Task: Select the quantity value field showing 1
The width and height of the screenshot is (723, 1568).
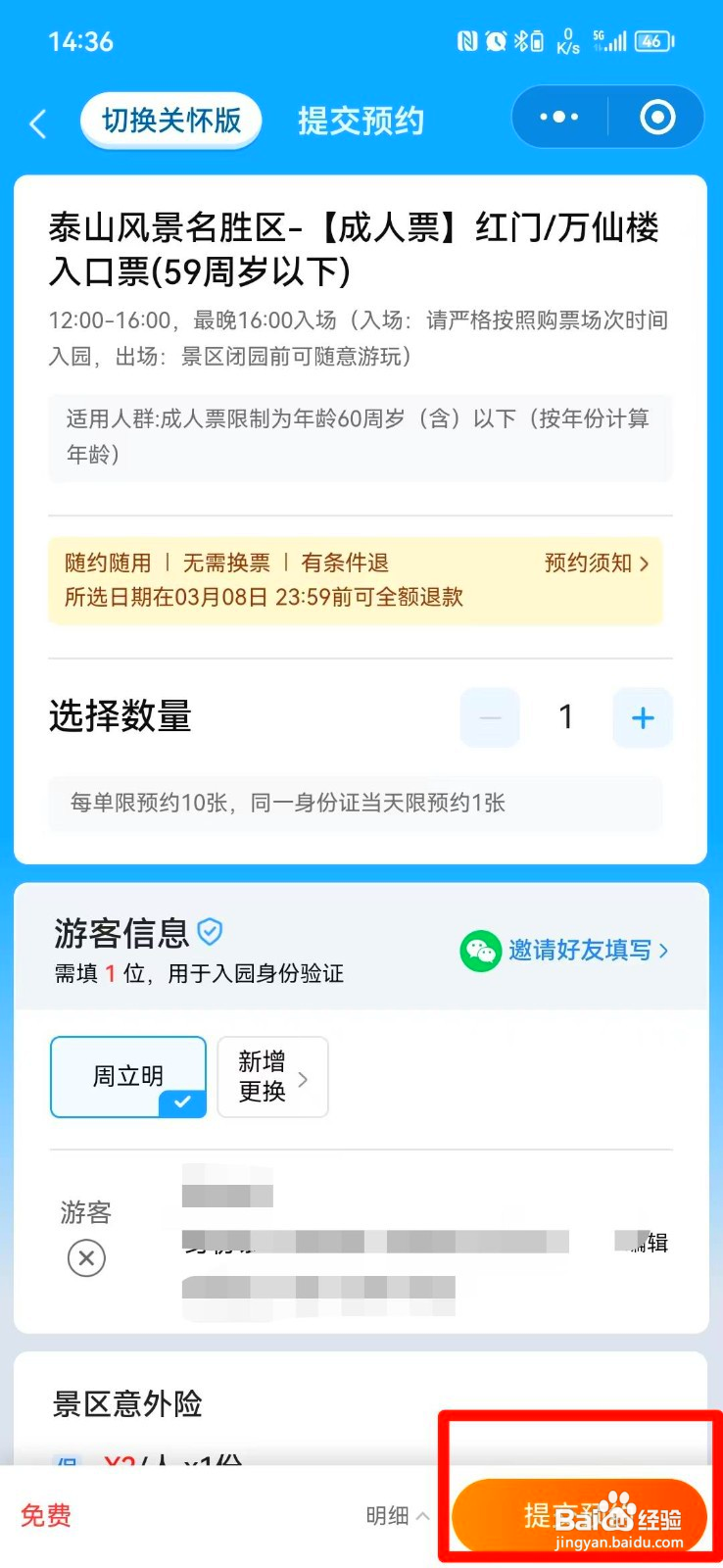Action: pos(566,717)
